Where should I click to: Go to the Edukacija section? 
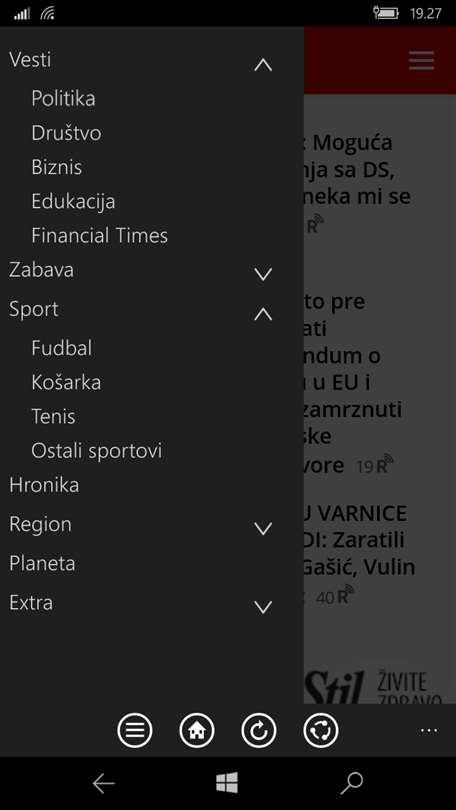pos(73,201)
